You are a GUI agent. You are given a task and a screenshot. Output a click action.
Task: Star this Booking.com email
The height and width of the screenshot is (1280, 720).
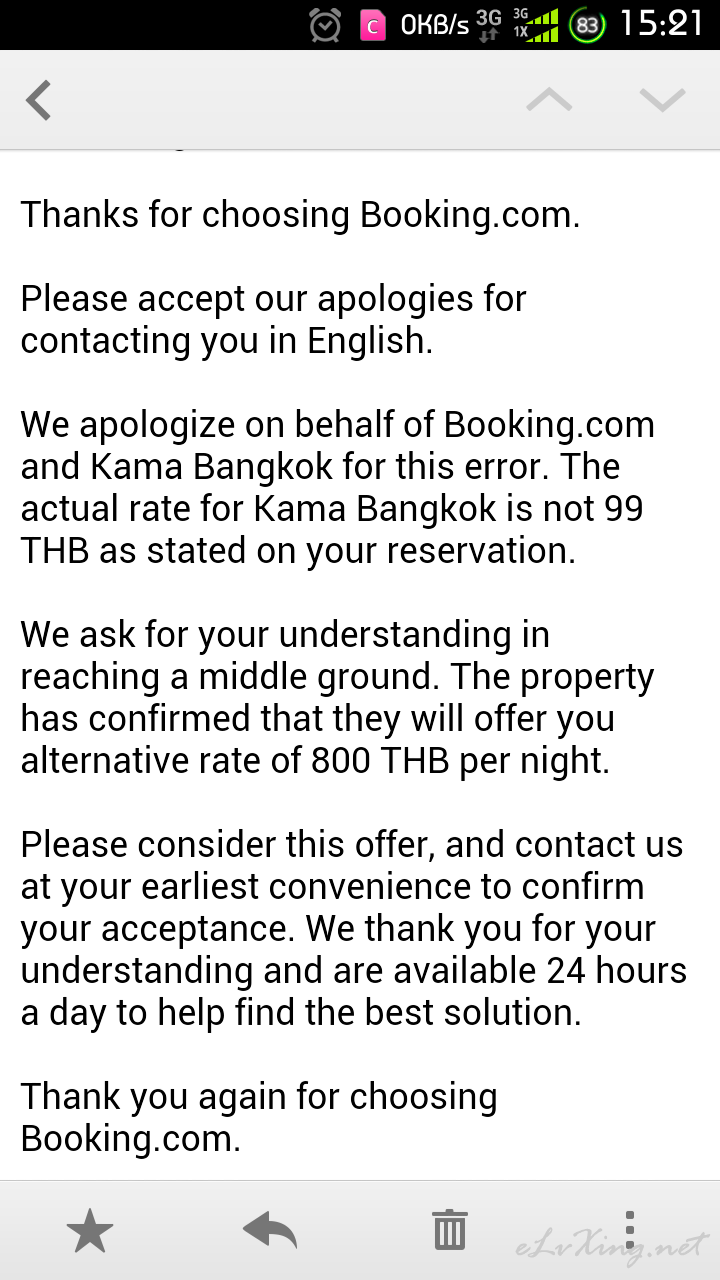pyautogui.click(x=90, y=1231)
